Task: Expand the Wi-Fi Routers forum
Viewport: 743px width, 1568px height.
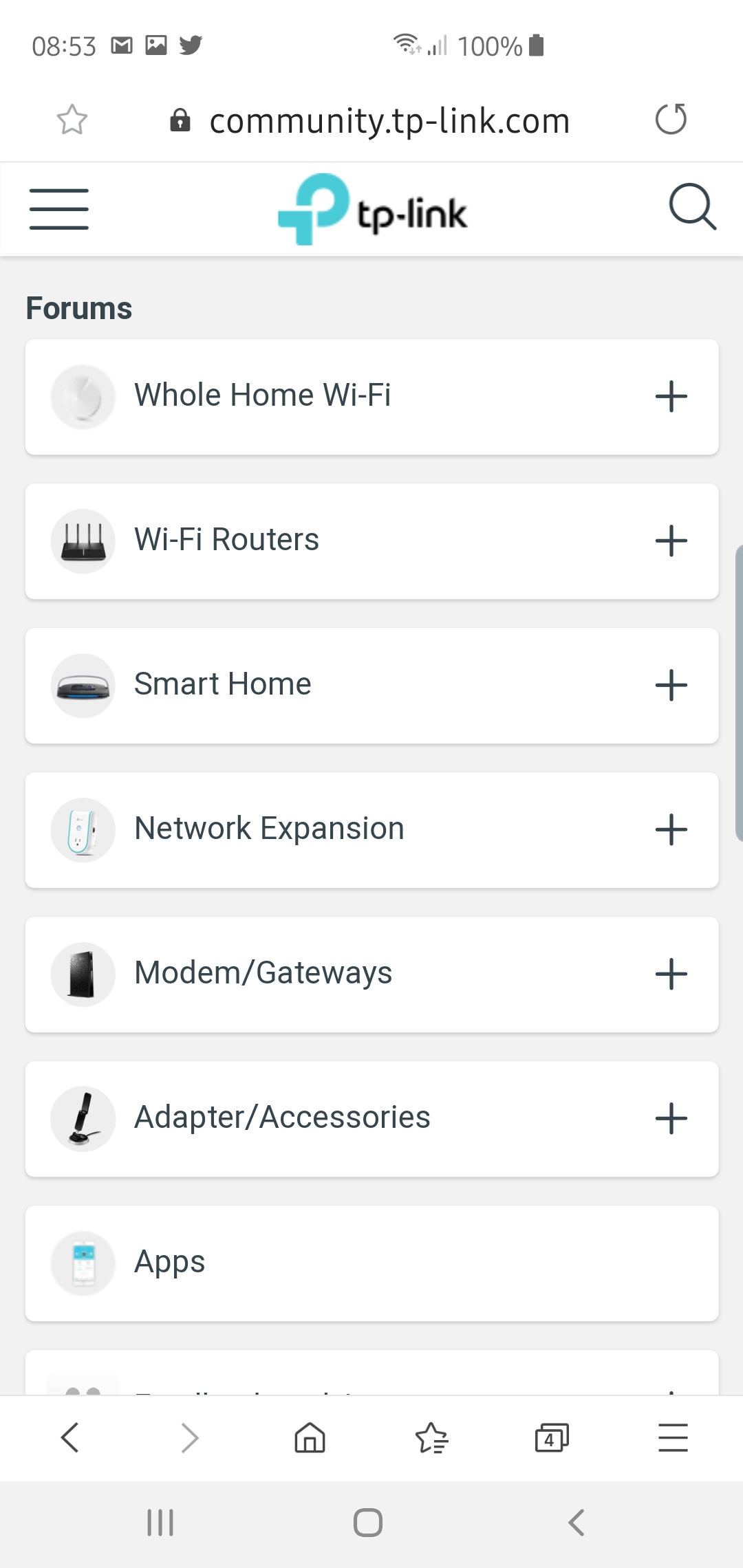Action: coord(671,541)
